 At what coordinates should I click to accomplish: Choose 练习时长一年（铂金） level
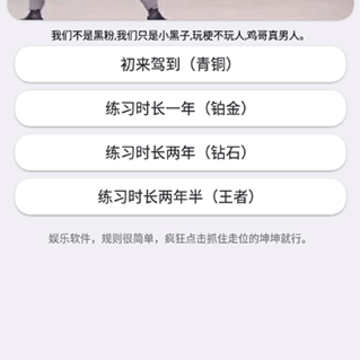180,108
